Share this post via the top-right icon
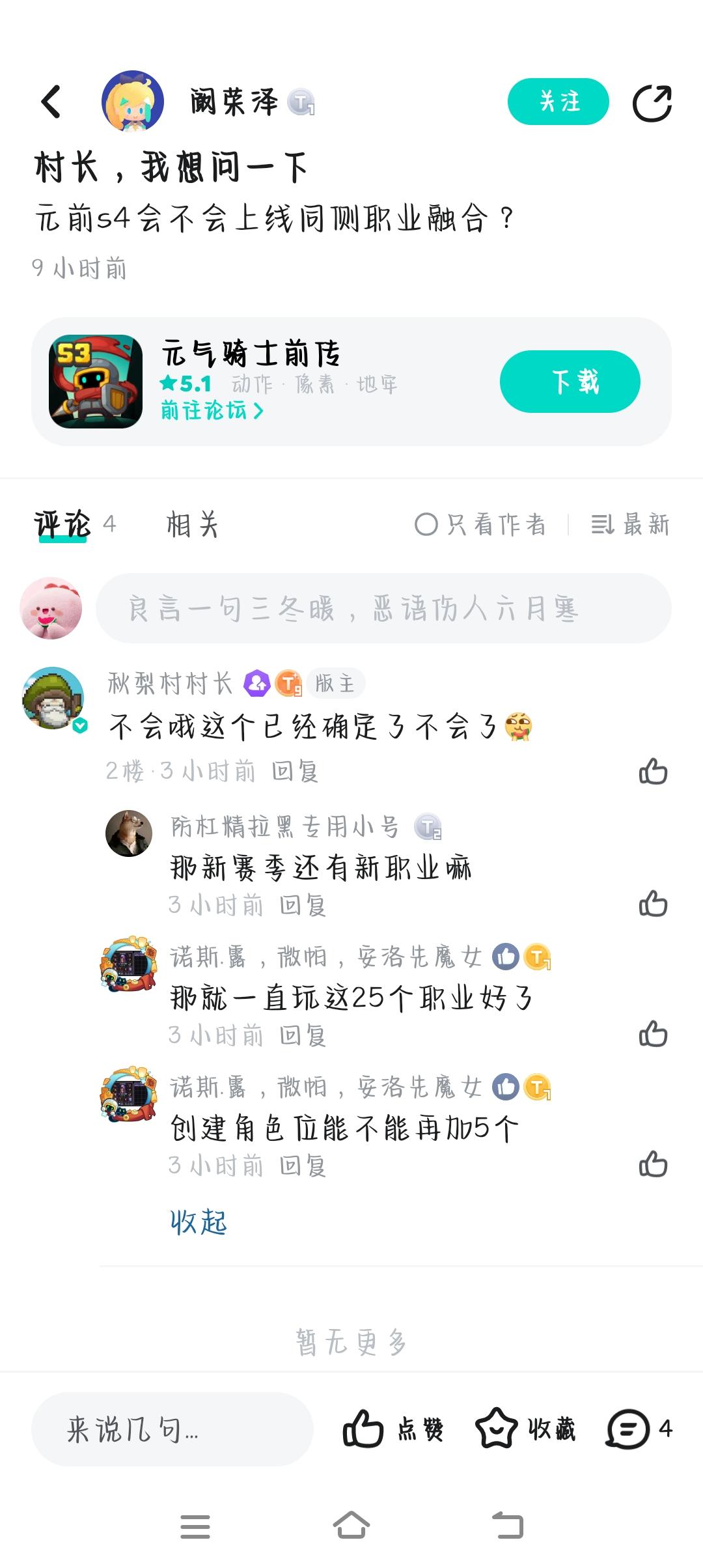Screen dimensions: 703x1568 pyautogui.click(x=652, y=103)
